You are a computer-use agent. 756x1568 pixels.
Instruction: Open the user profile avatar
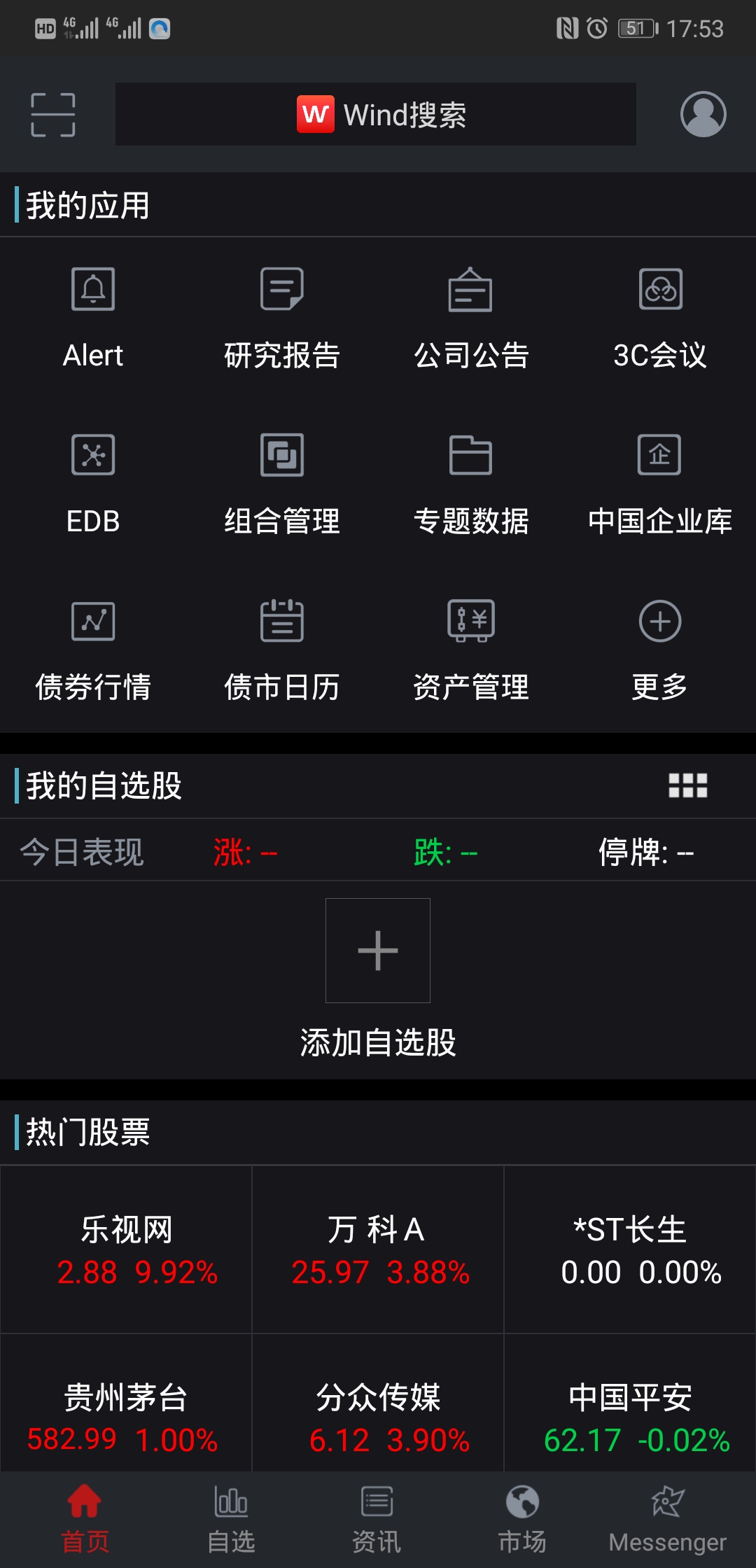coord(703,114)
